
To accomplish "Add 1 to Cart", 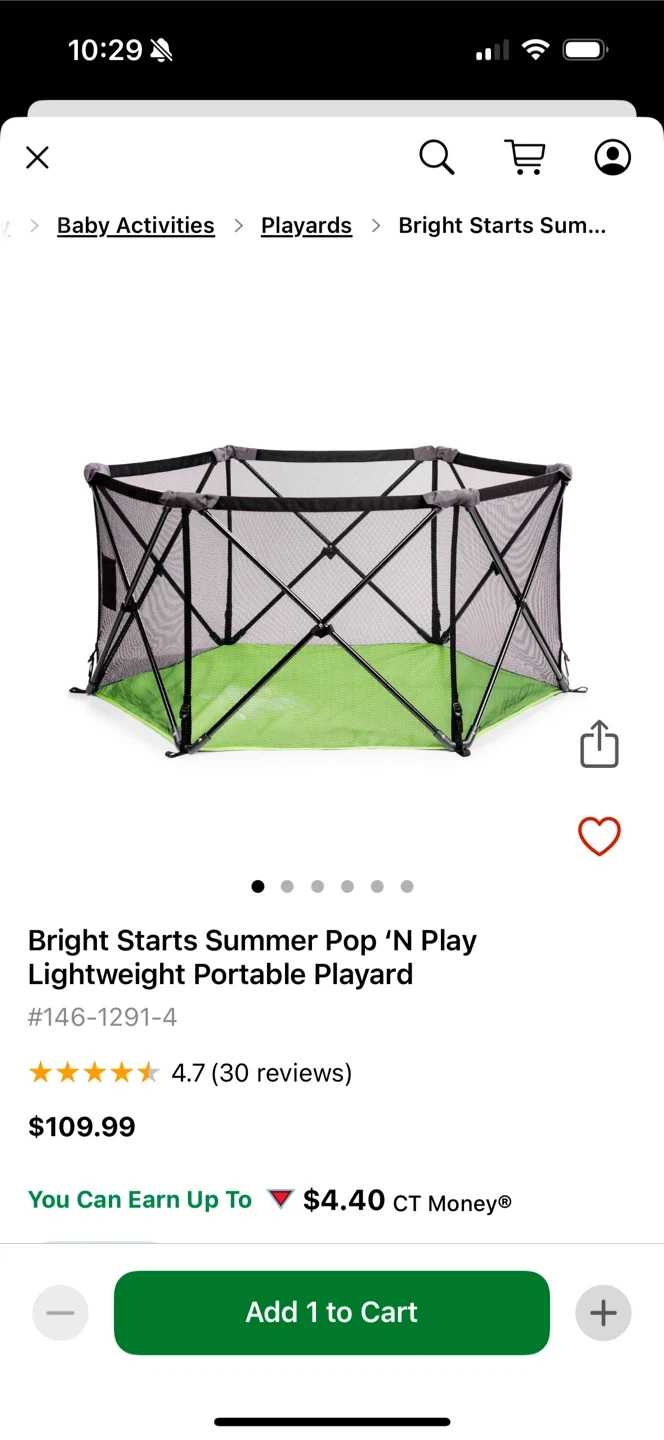I will [x=332, y=1312].
